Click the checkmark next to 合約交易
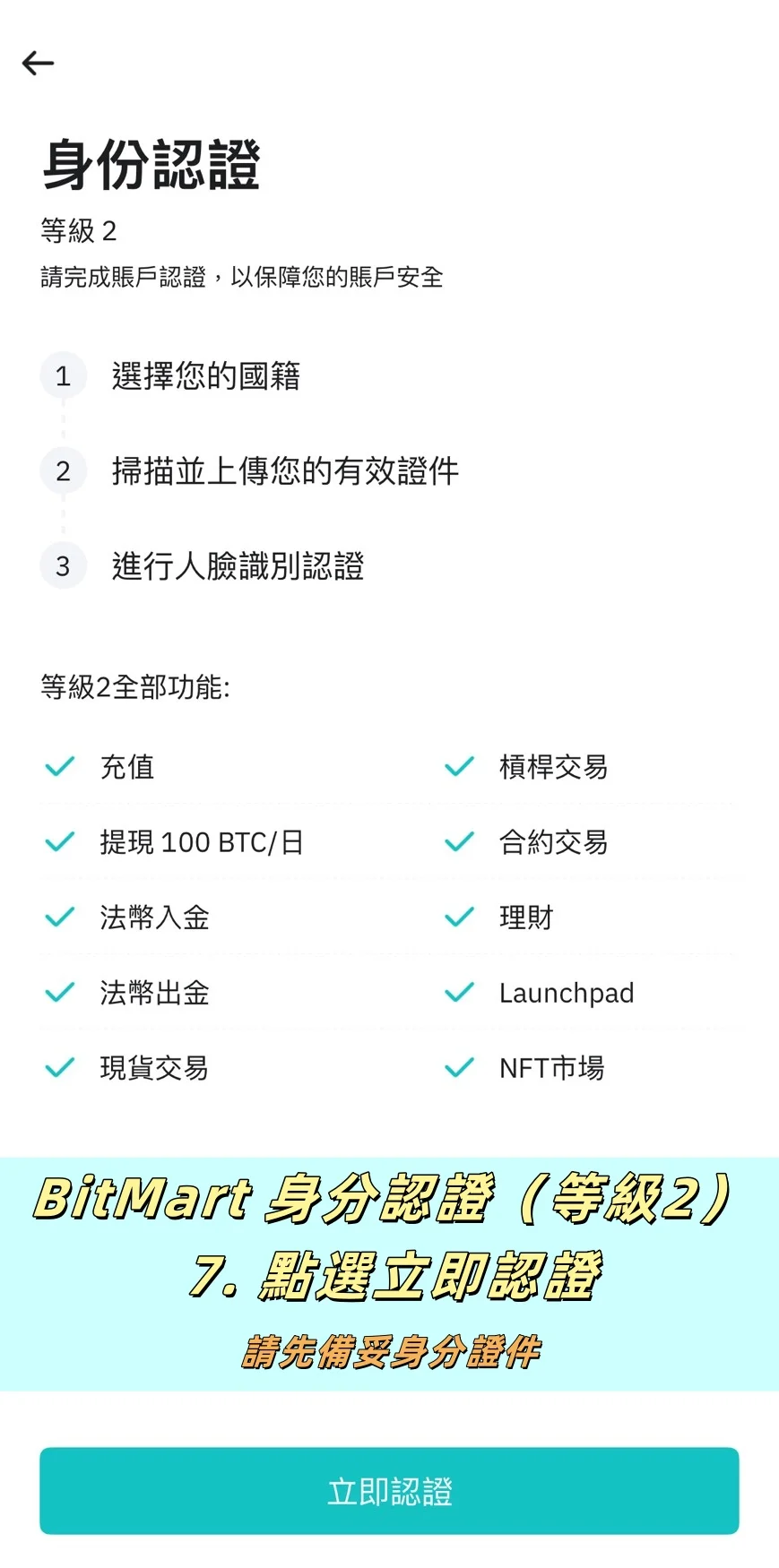Screen dimensions: 779x1568 click(x=458, y=841)
